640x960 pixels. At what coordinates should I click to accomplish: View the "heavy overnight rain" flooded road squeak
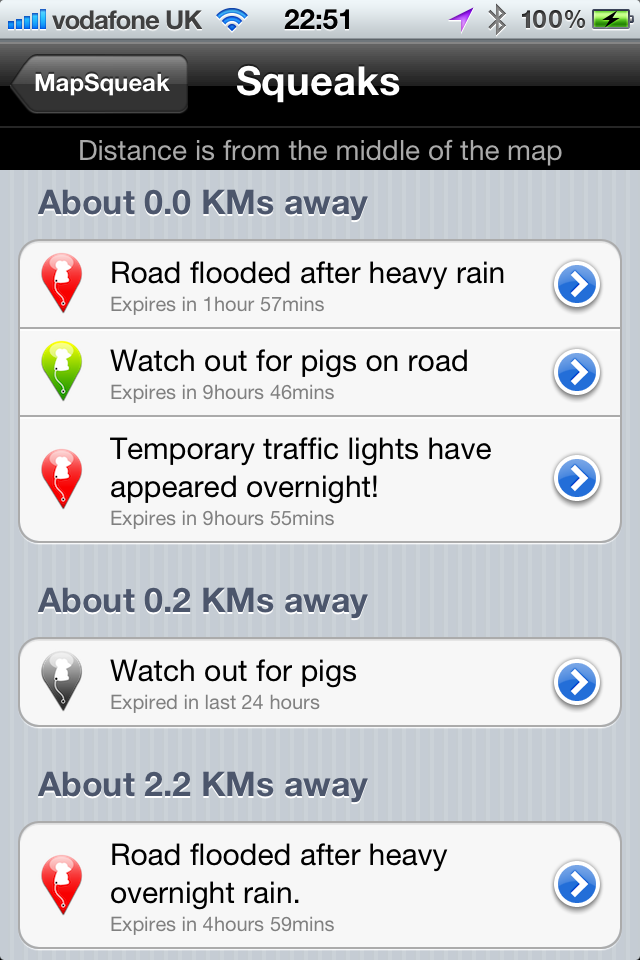[278, 884]
